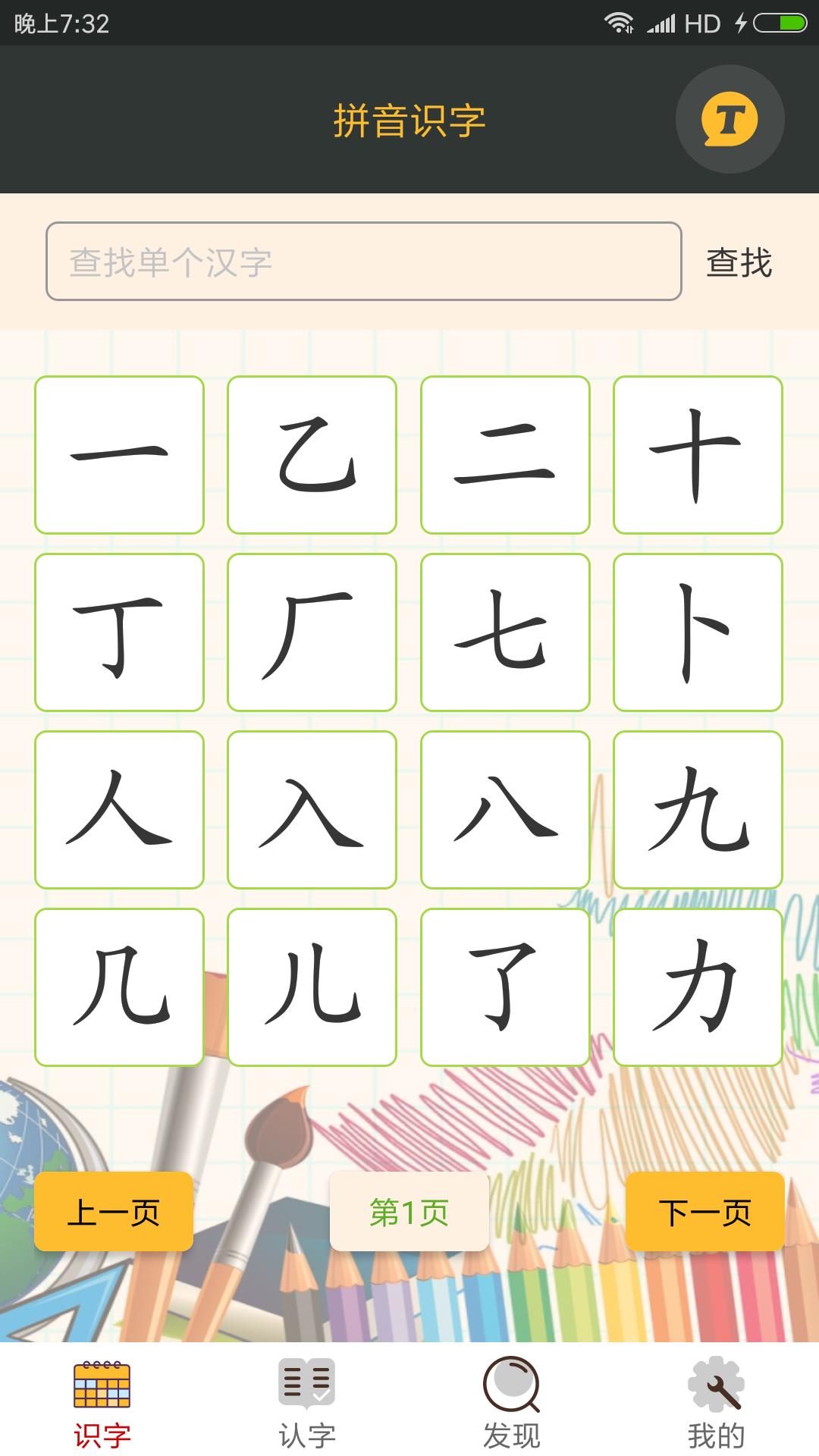Open the character card for 一
This screenshot has width=819, height=1456.
point(120,452)
